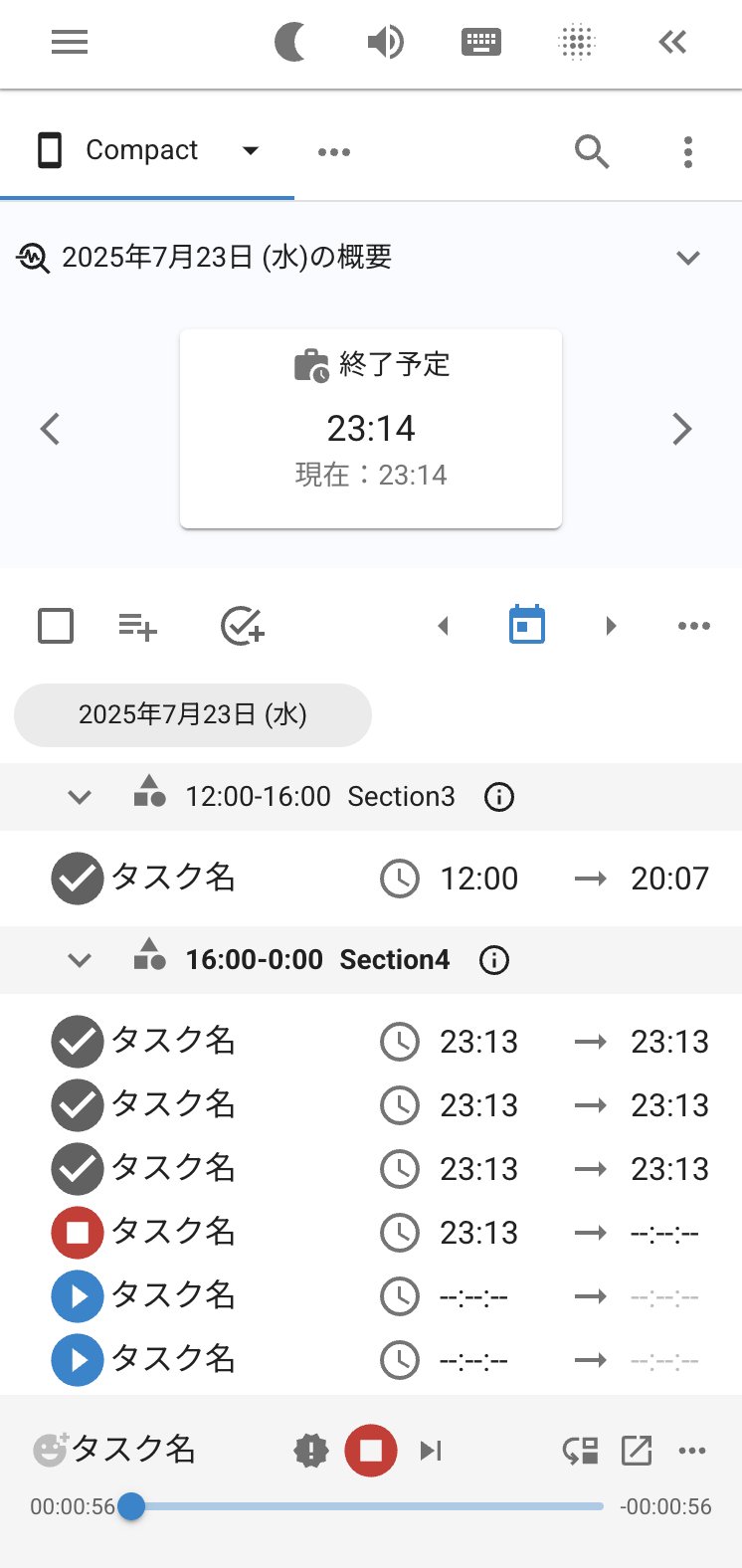Image resolution: width=742 pixels, height=1568 pixels.
Task: Click the info icon next to Section3
Action: 498,796
